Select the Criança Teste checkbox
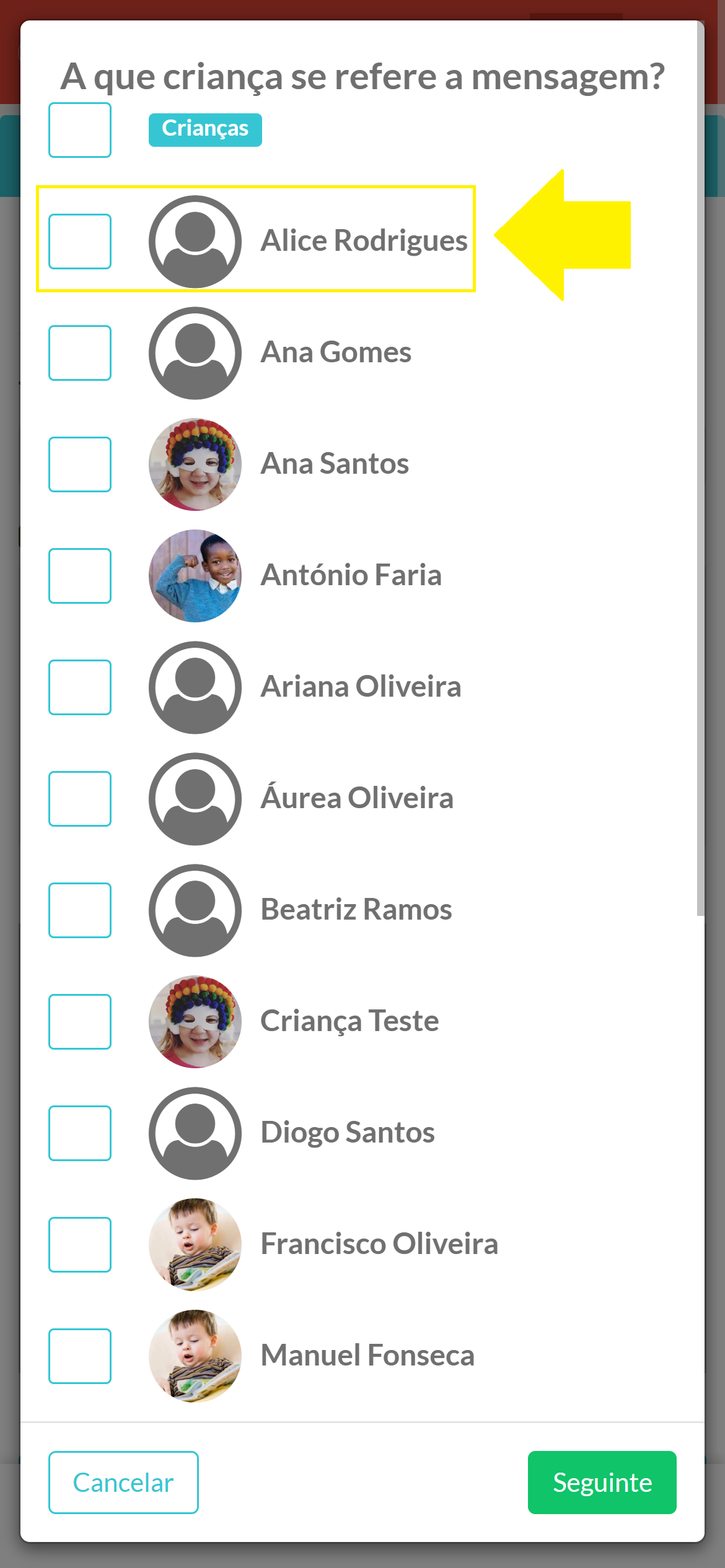 [80, 1022]
